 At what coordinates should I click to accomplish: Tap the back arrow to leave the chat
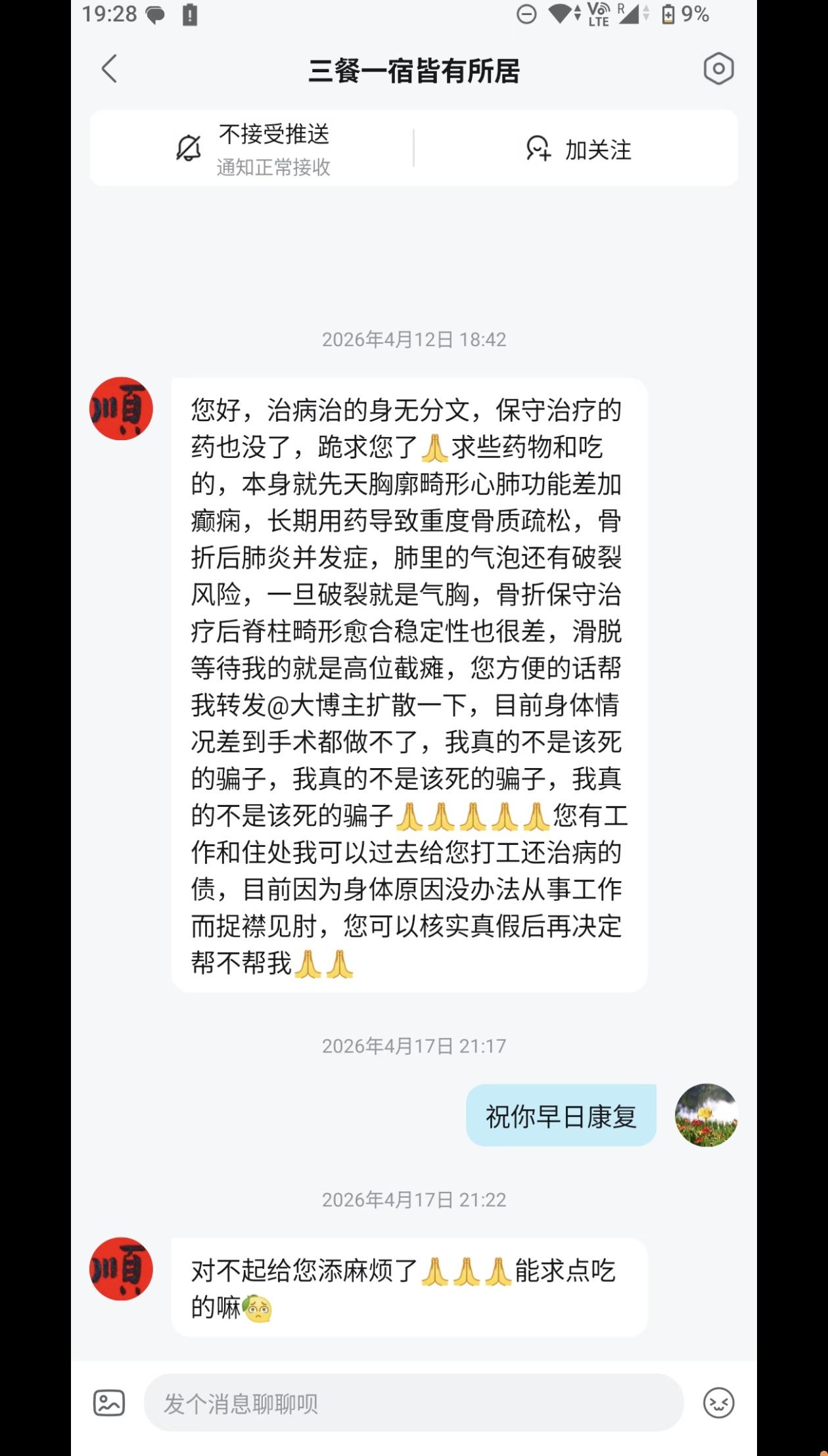(x=110, y=68)
